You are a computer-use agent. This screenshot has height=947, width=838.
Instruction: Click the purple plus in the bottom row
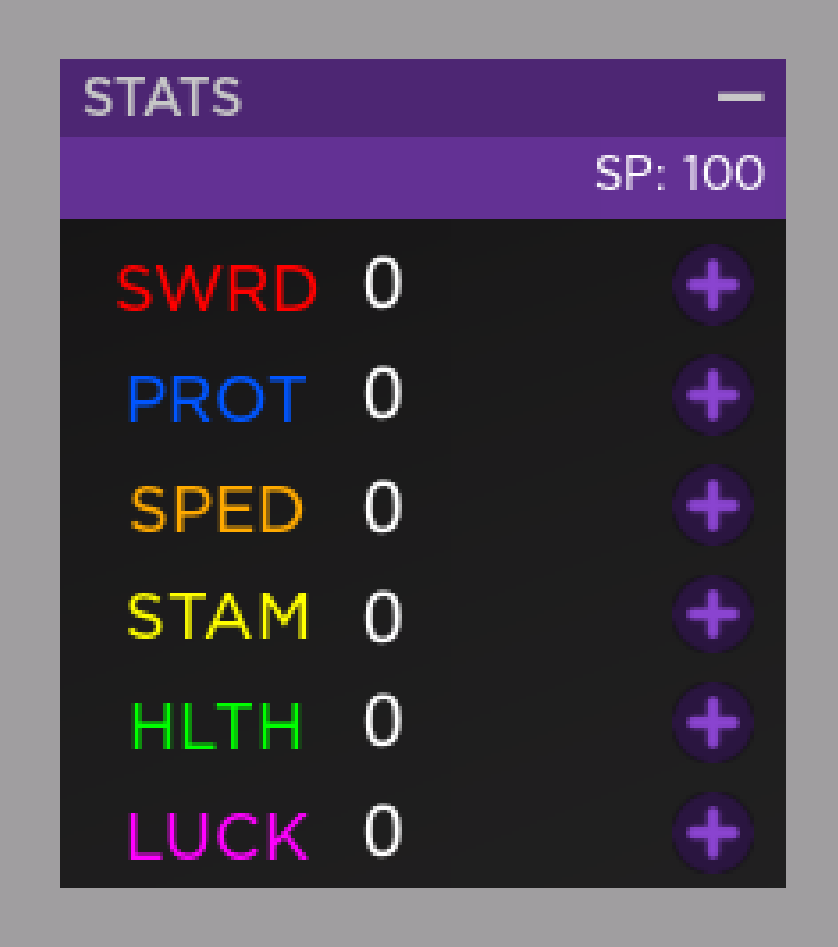[x=713, y=831]
